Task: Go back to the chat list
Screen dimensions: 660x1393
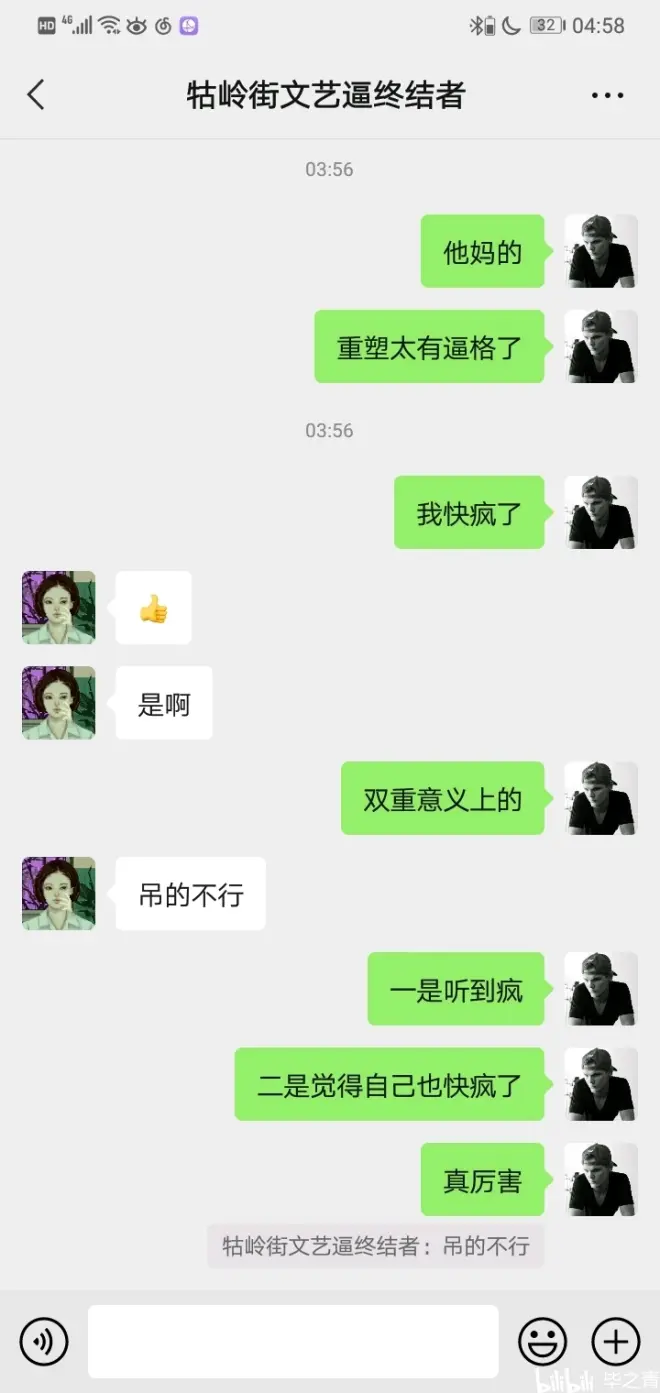Action: click(x=36, y=95)
